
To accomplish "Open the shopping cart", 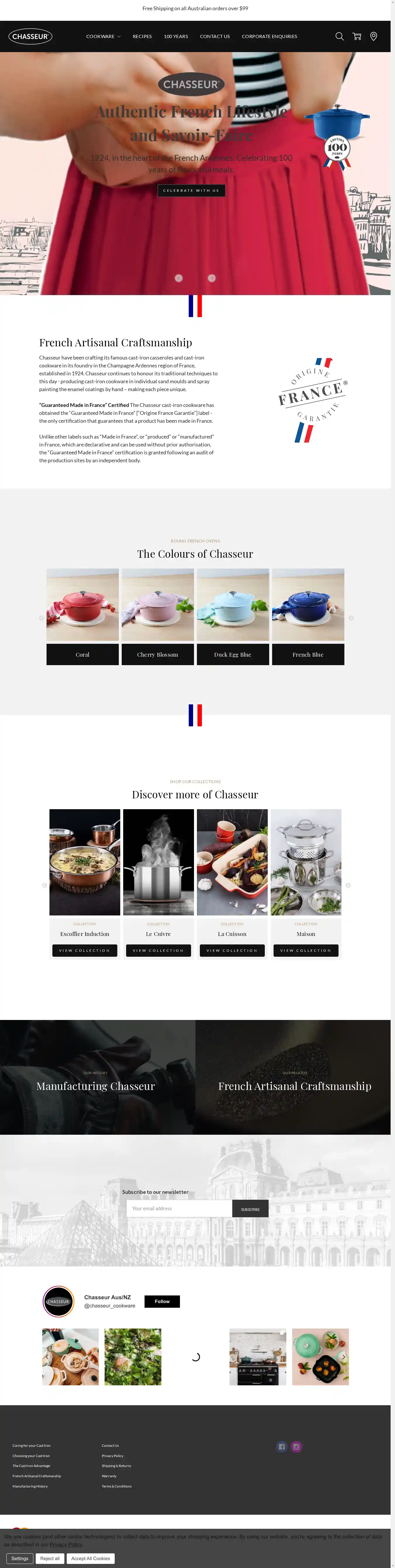I will (x=357, y=37).
